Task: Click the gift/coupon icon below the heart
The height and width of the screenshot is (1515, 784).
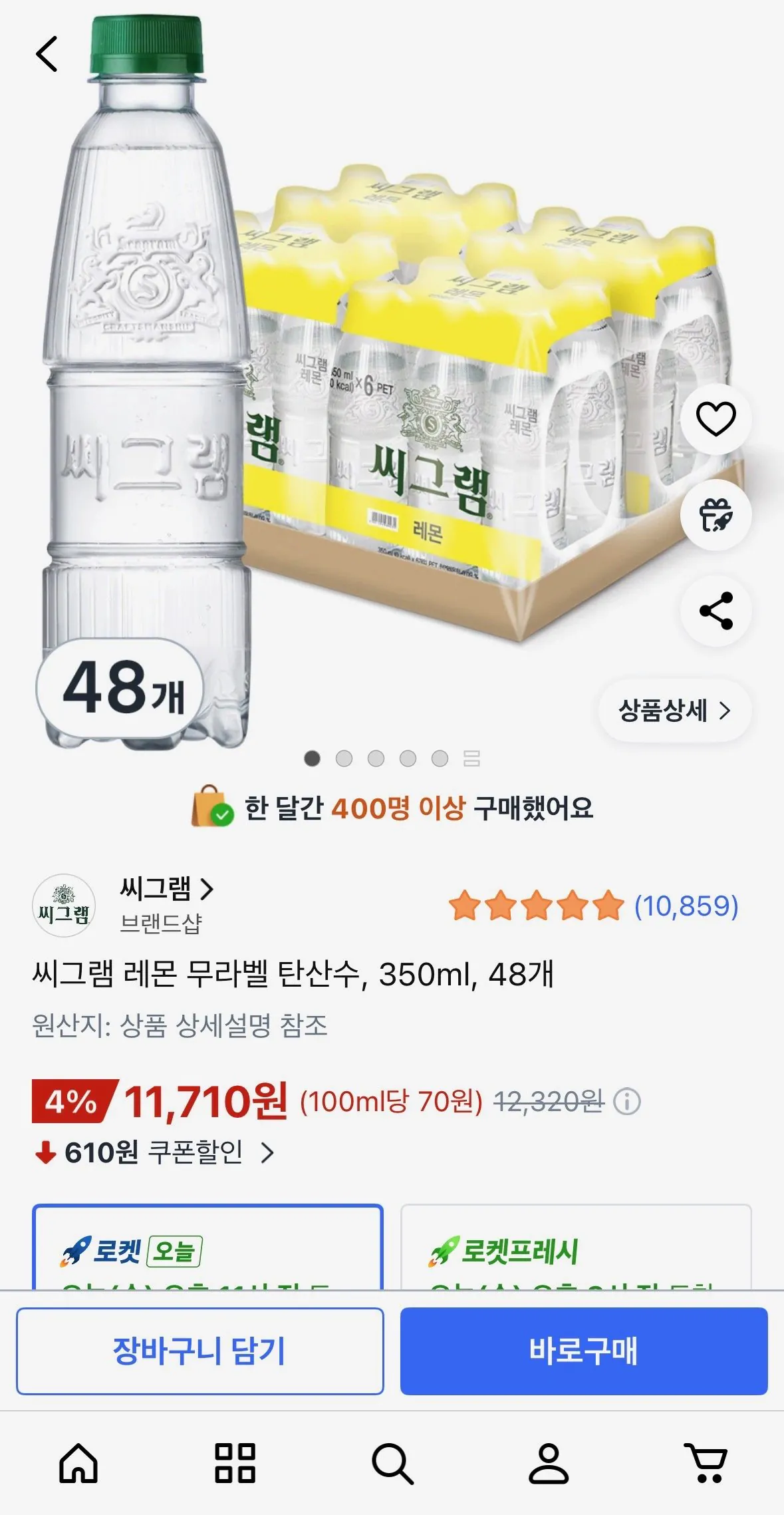Action: pos(717,513)
